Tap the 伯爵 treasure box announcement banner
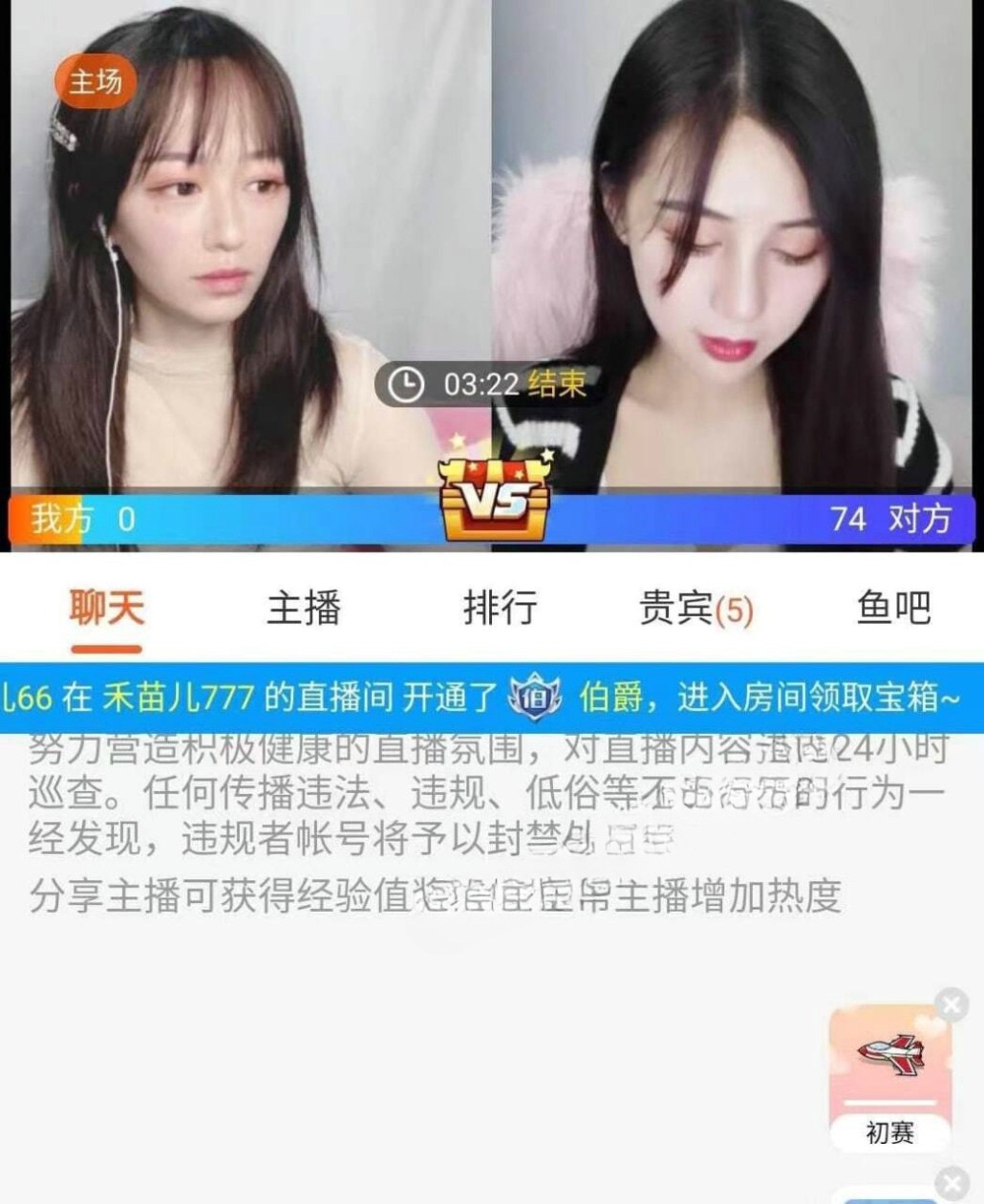984x1204 pixels. coord(492,698)
